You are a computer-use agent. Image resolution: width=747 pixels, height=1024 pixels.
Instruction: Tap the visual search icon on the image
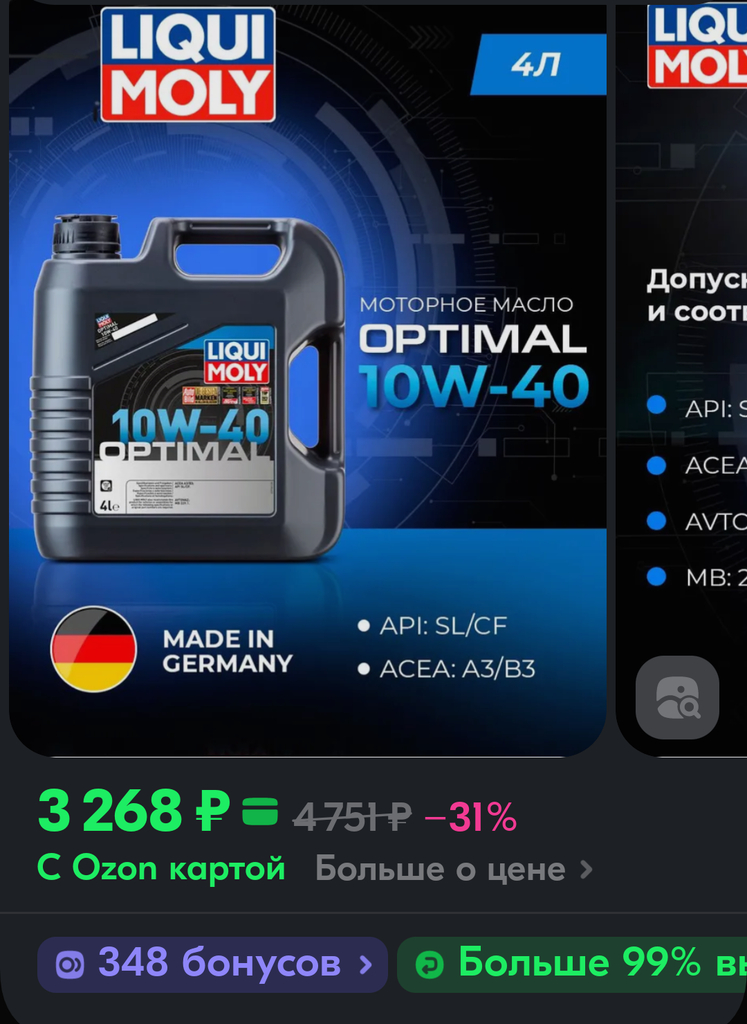(x=677, y=697)
